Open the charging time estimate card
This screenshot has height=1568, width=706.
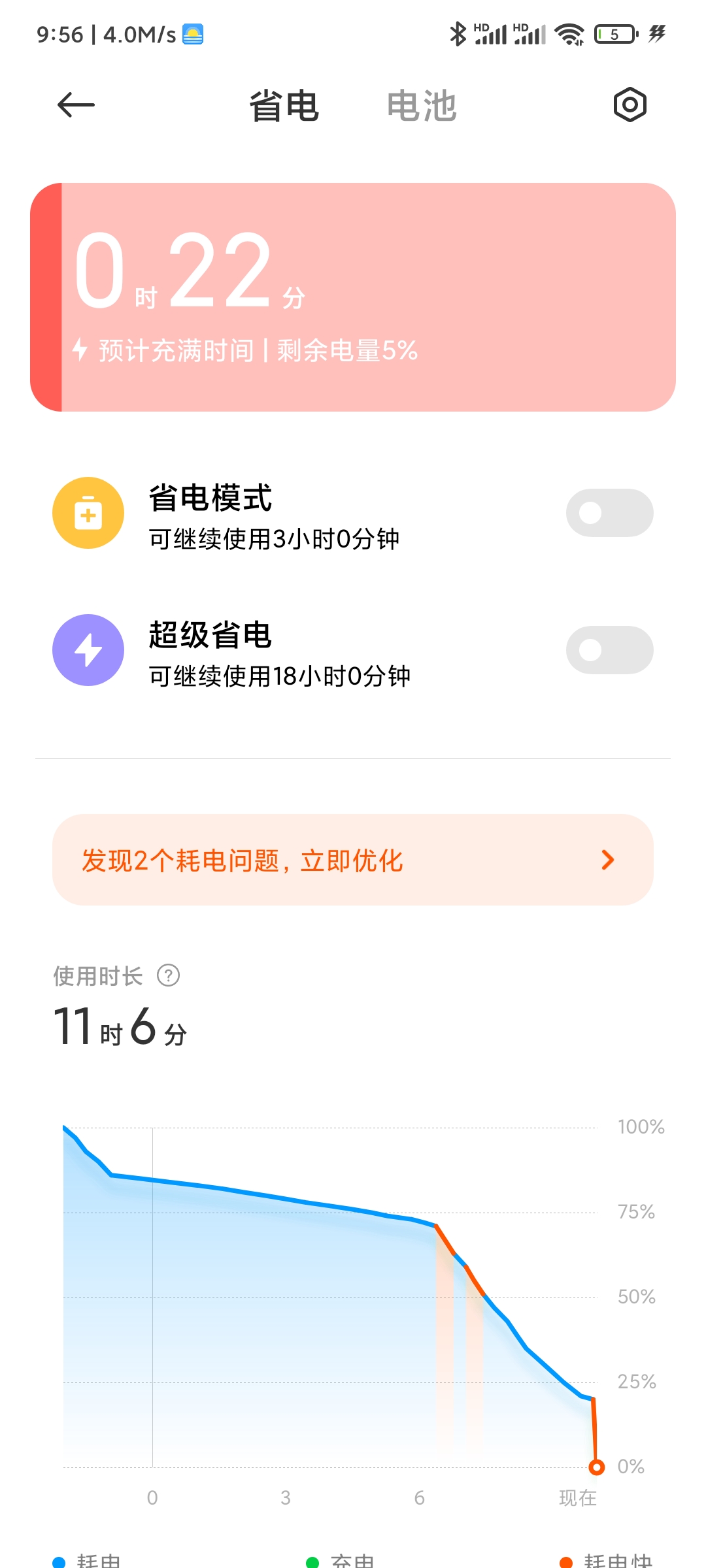coord(353,297)
